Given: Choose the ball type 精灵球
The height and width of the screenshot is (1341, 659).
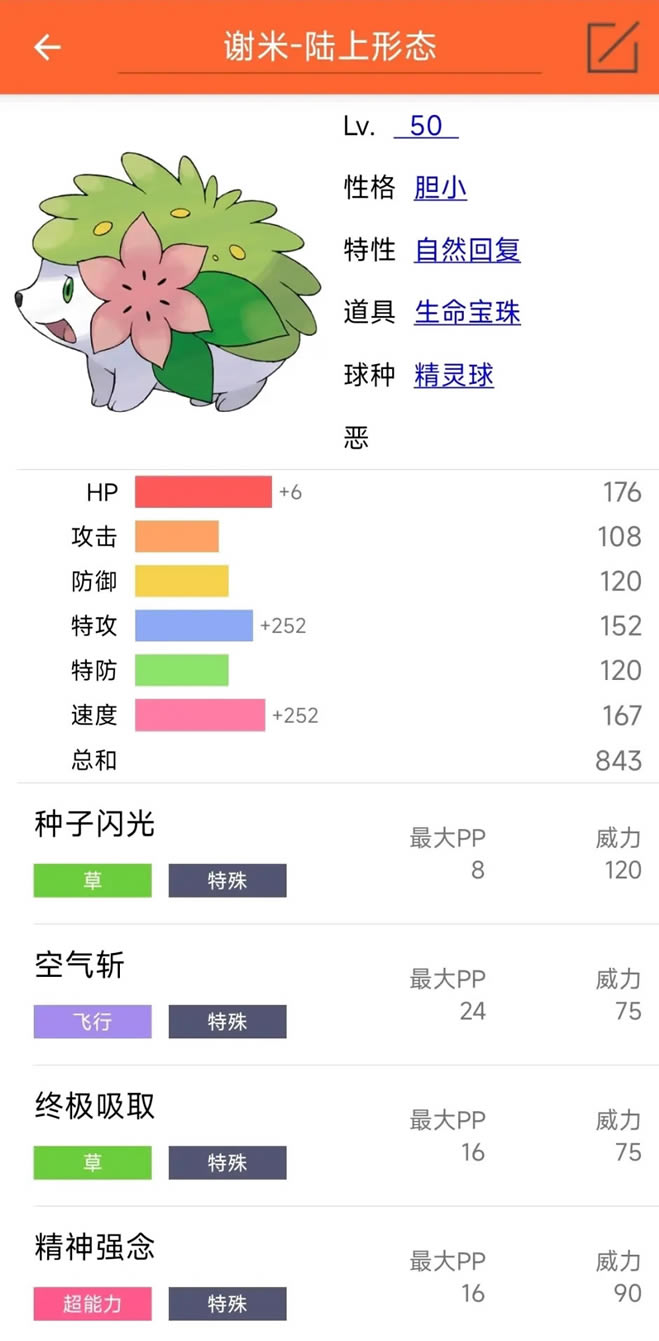Looking at the screenshot, I should point(453,376).
